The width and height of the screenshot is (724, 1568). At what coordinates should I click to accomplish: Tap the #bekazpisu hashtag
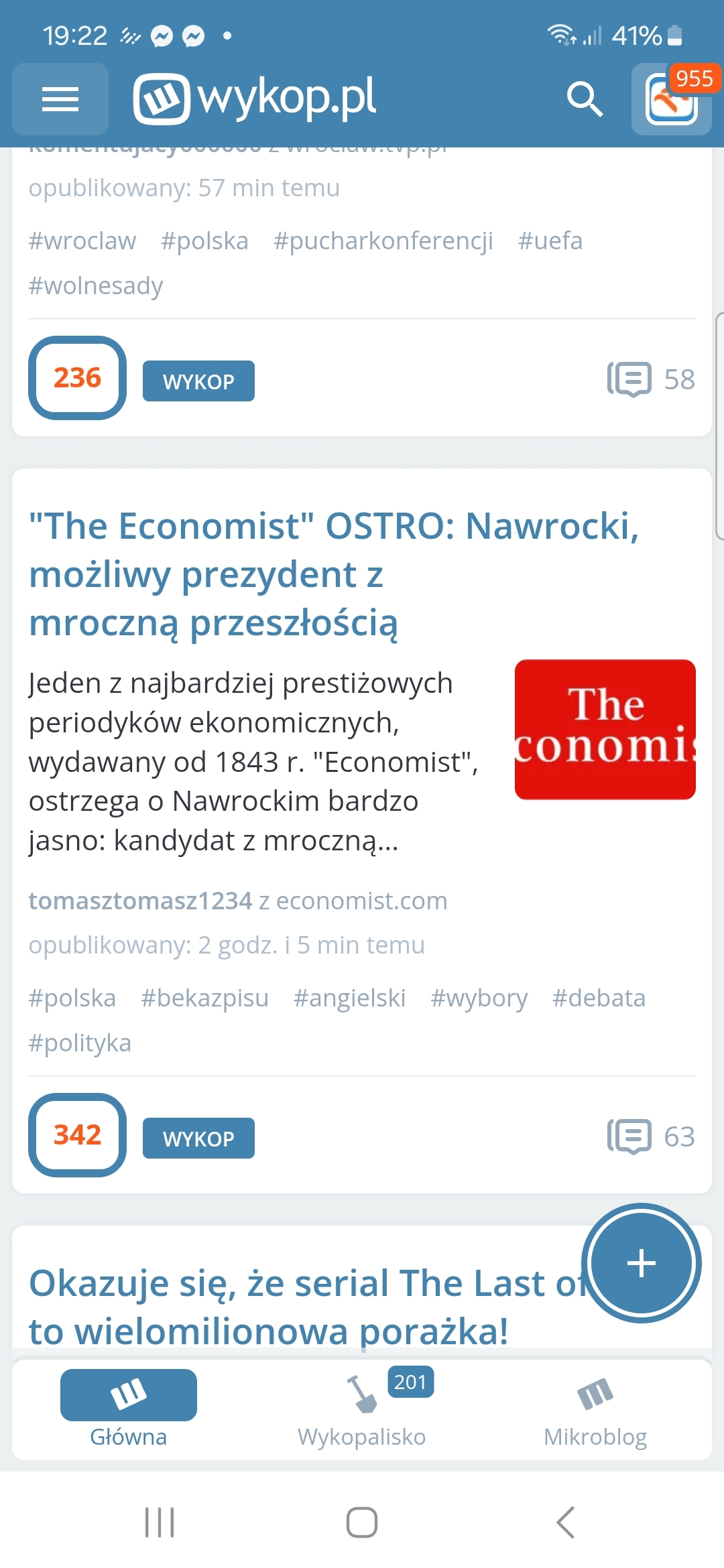coord(204,998)
